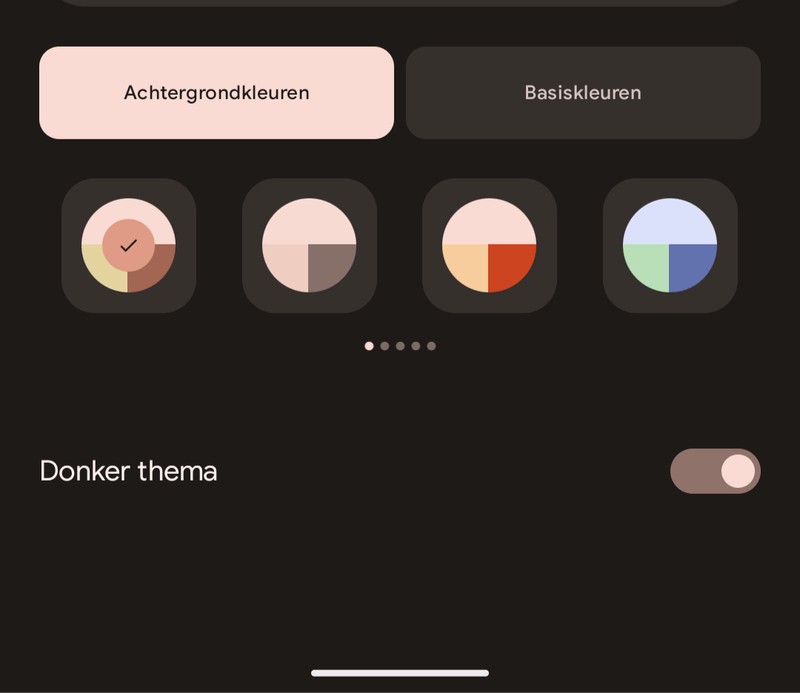This screenshot has width=800, height=693.
Task: Pick the peach and orange-red color palette
Action: pos(489,245)
